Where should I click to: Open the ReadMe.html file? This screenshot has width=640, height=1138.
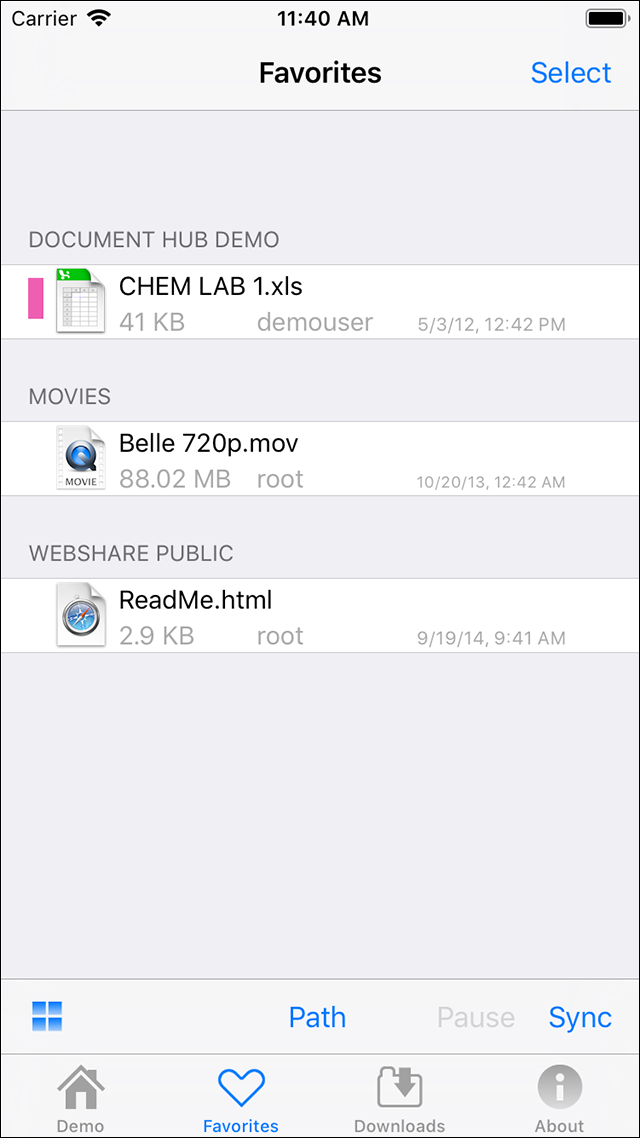click(x=320, y=615)
